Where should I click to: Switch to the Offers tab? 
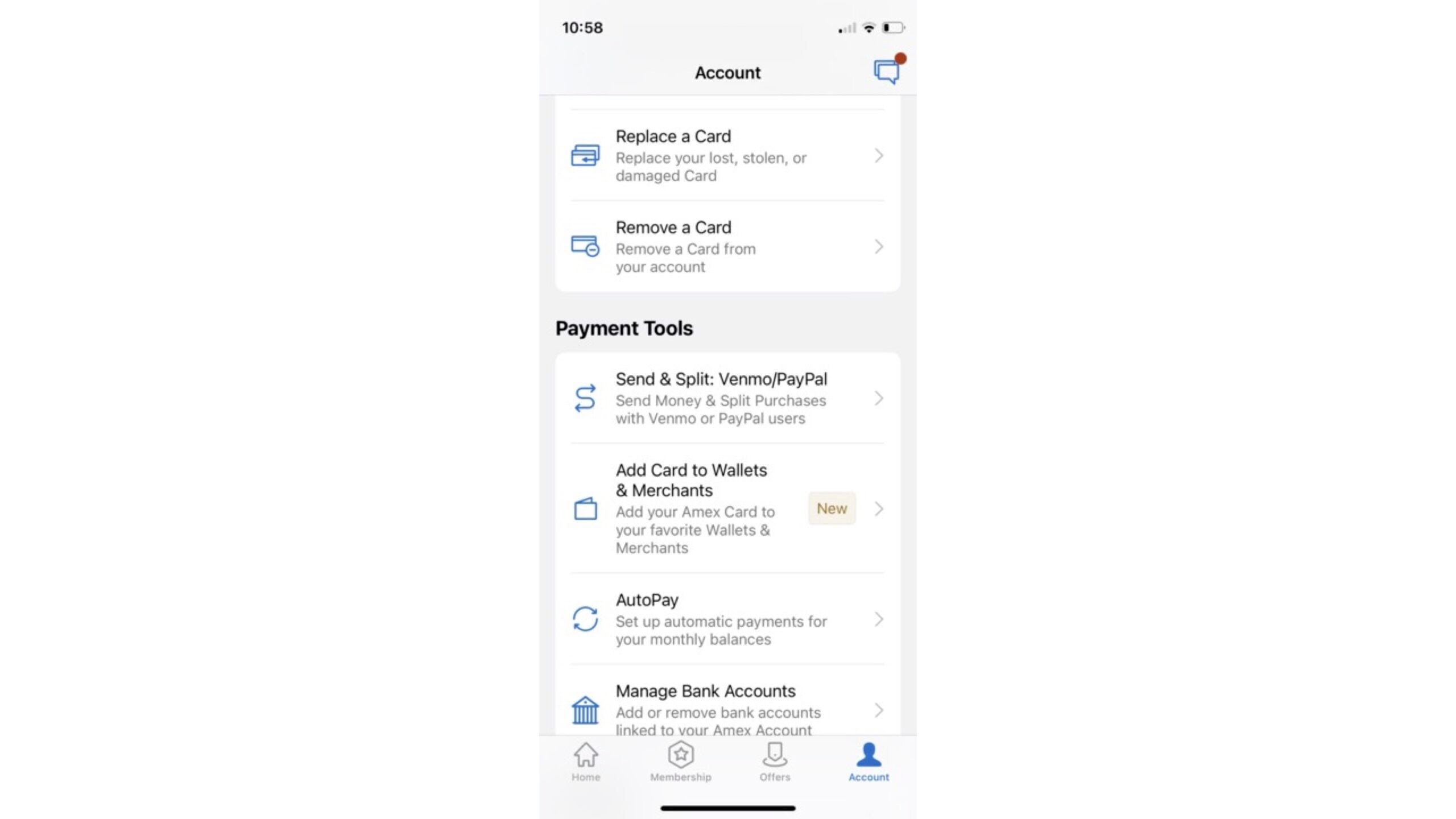775,762
